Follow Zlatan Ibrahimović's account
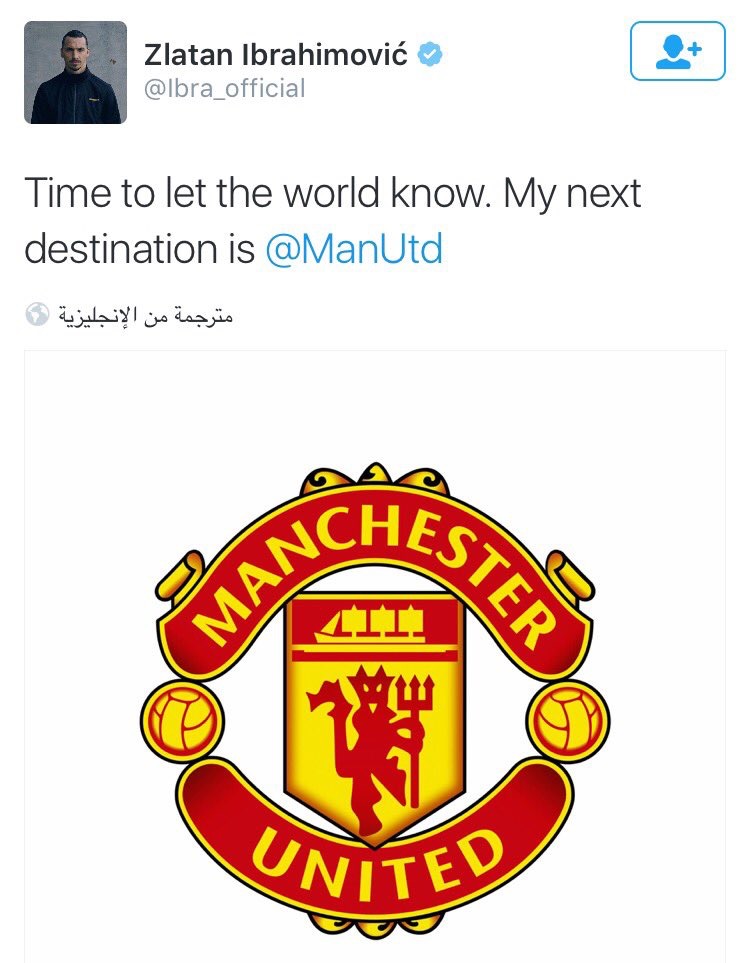The width and height of the screenshot is (750, 963). point(677,51)
